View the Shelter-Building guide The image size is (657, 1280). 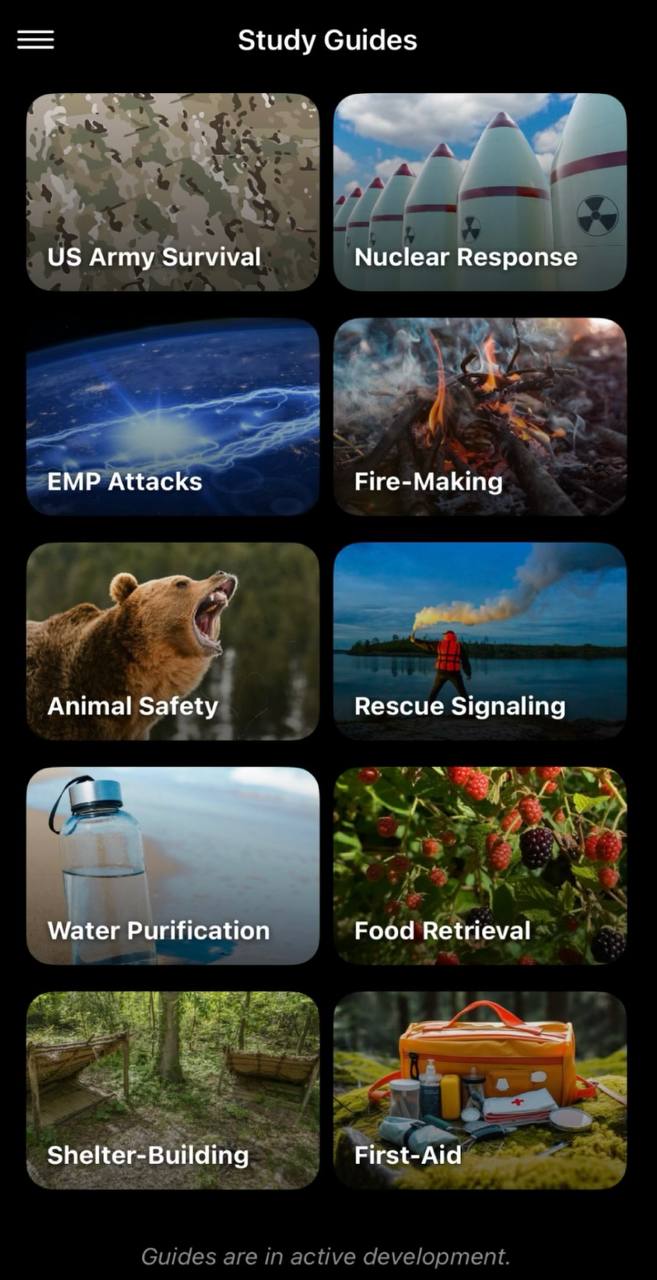pyautogui.click(x=173, y=1090)
